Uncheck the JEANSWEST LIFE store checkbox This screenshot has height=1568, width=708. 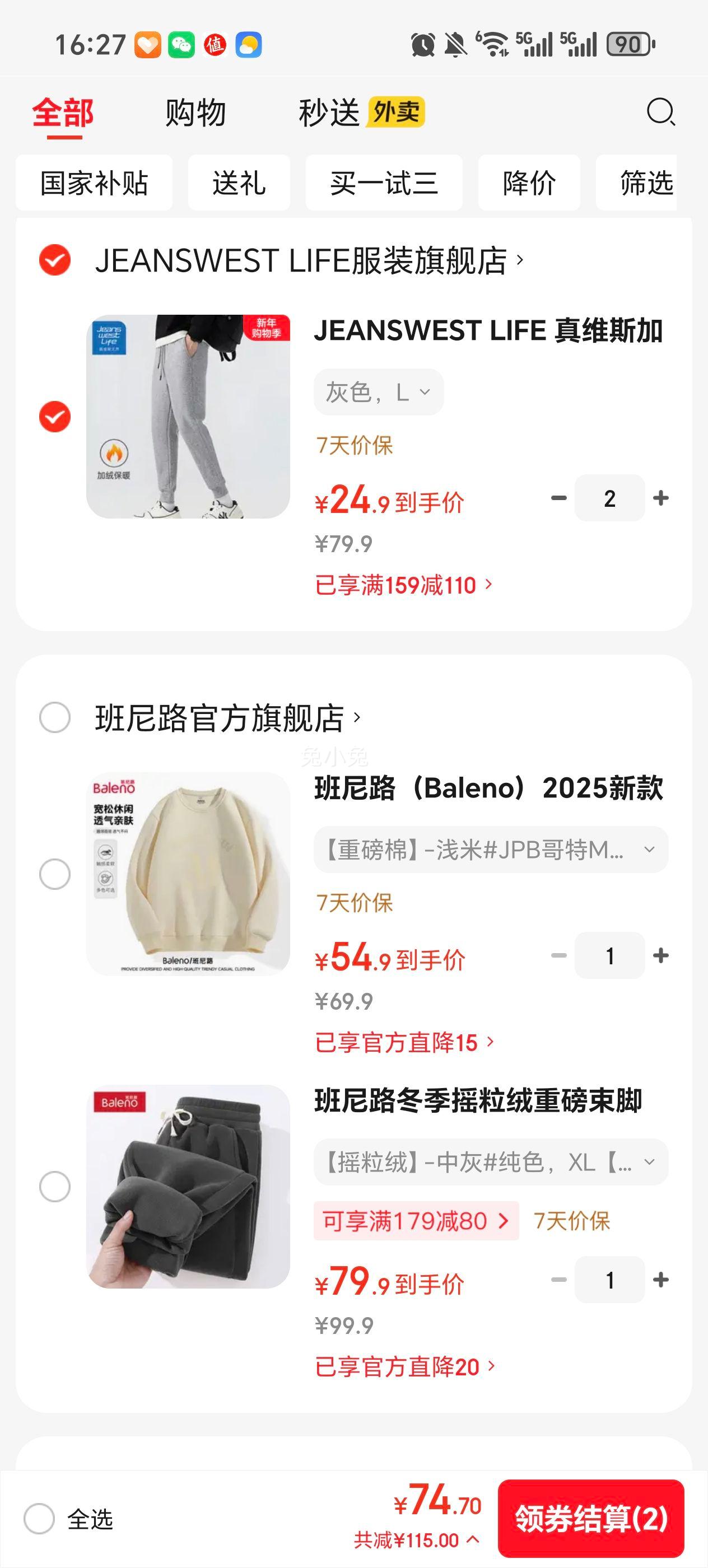click(x=54, y=262)
